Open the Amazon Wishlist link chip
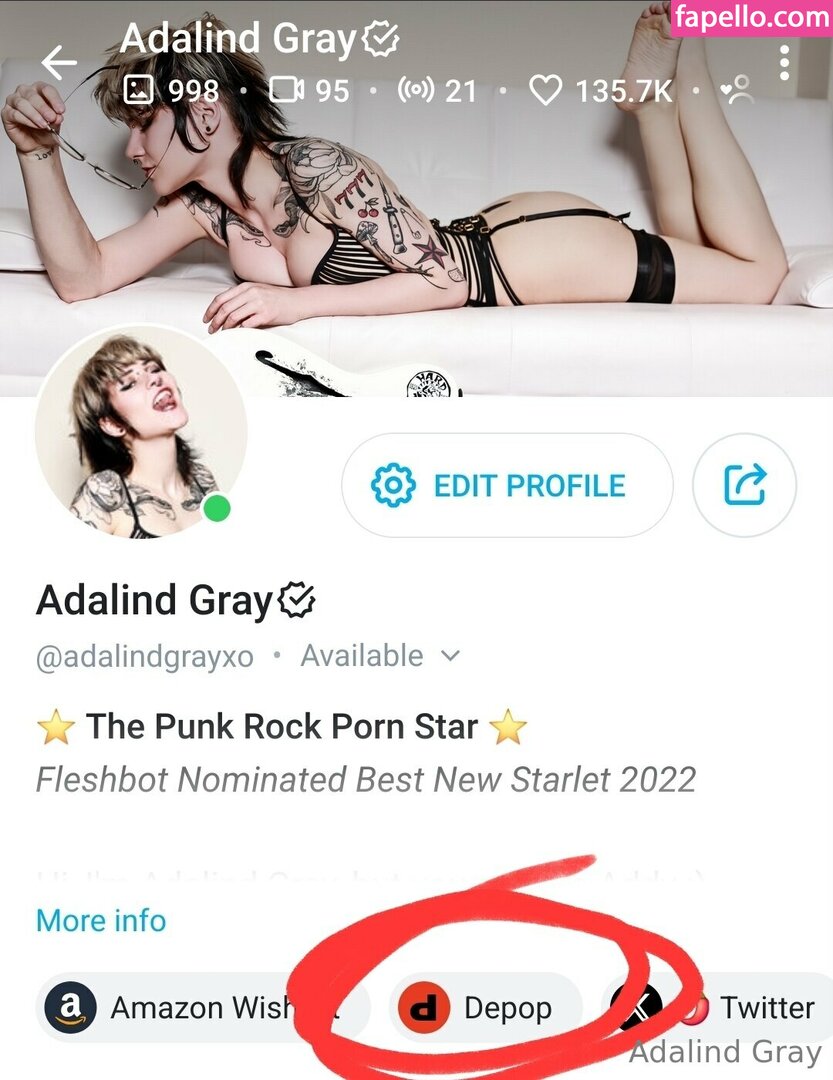The height and width of the screenshot is (1080, 833). tap(190, 1008)
